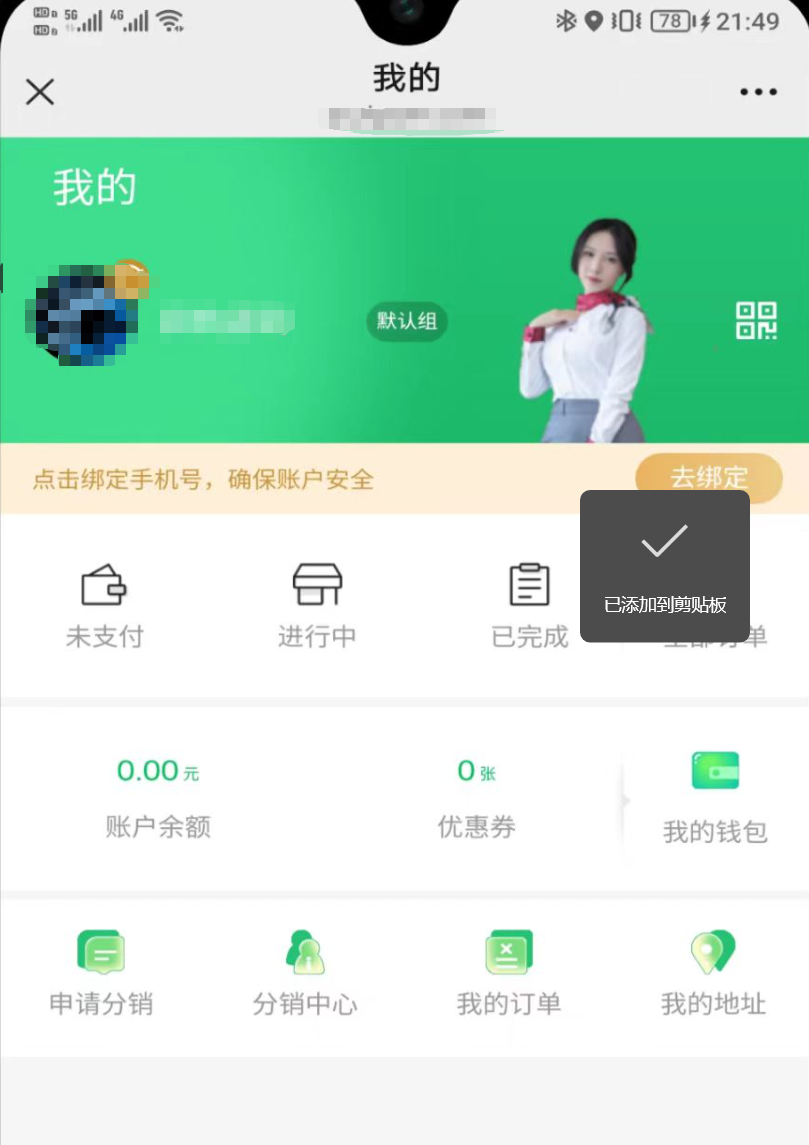This screenshot has width=809, height=1145.
Task: Open 我的地址
Action: (x=713, y=973)
